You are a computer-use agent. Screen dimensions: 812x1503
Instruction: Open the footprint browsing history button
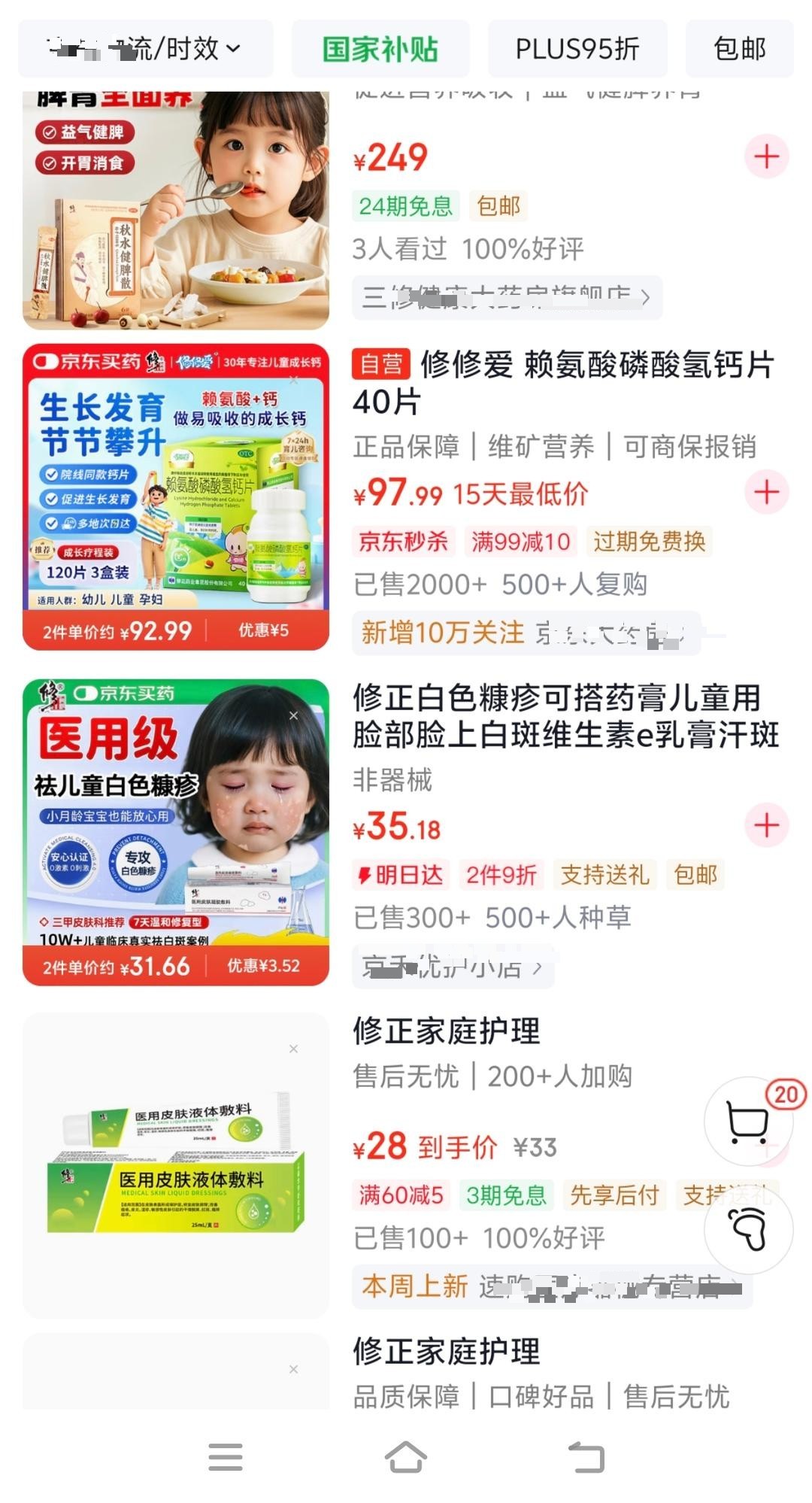click(748, 1229)
